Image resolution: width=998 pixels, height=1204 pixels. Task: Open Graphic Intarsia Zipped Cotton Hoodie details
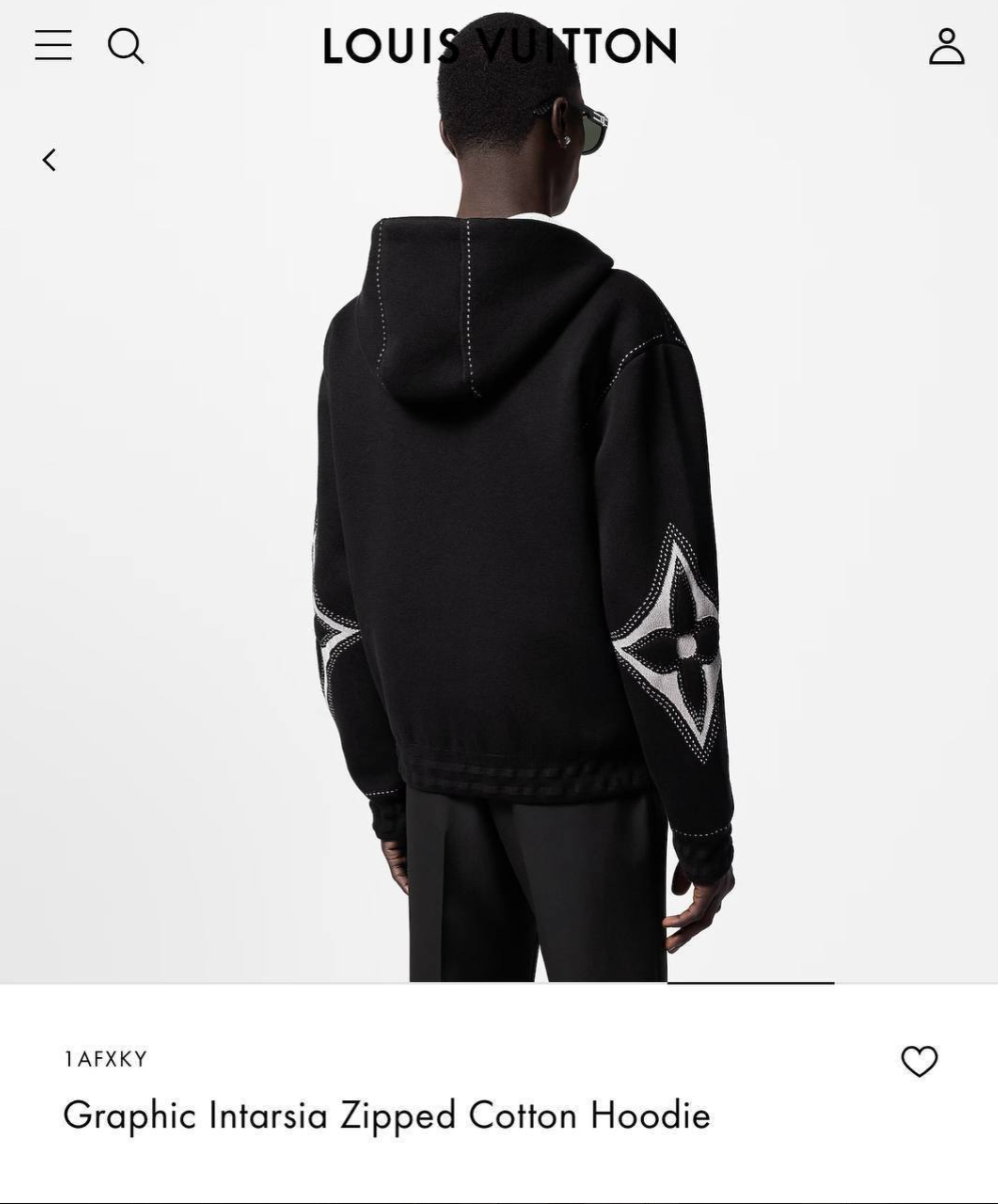tap(386, 1116)
